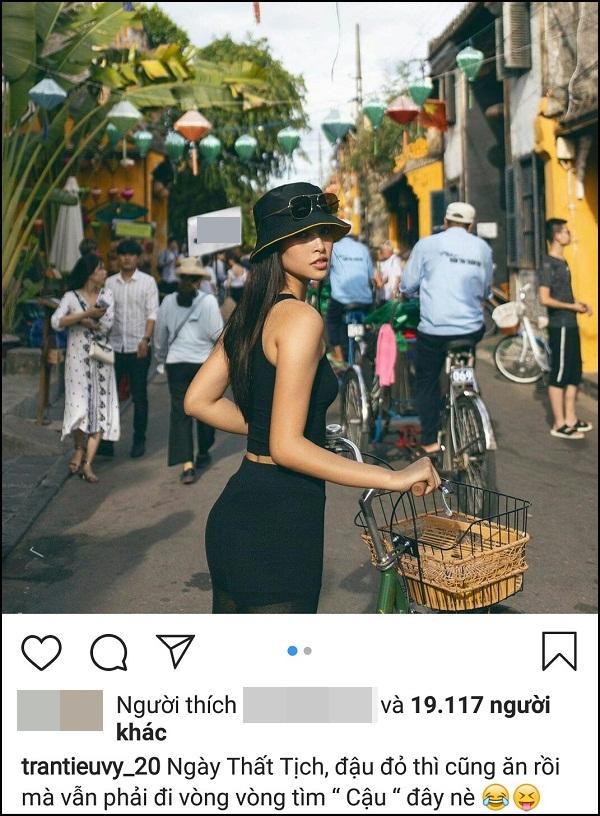Like this post with the heart icon
The height and width of the screenshot is (816, 600).
[x=41, y=652]
